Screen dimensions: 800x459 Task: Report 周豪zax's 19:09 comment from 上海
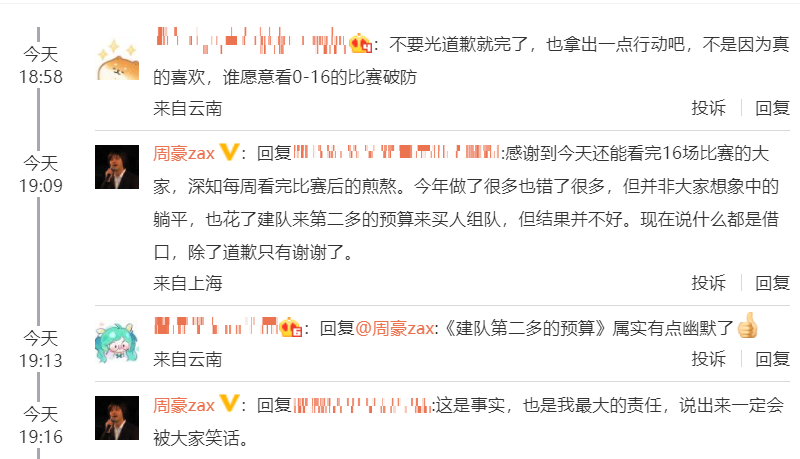[708, 283]
